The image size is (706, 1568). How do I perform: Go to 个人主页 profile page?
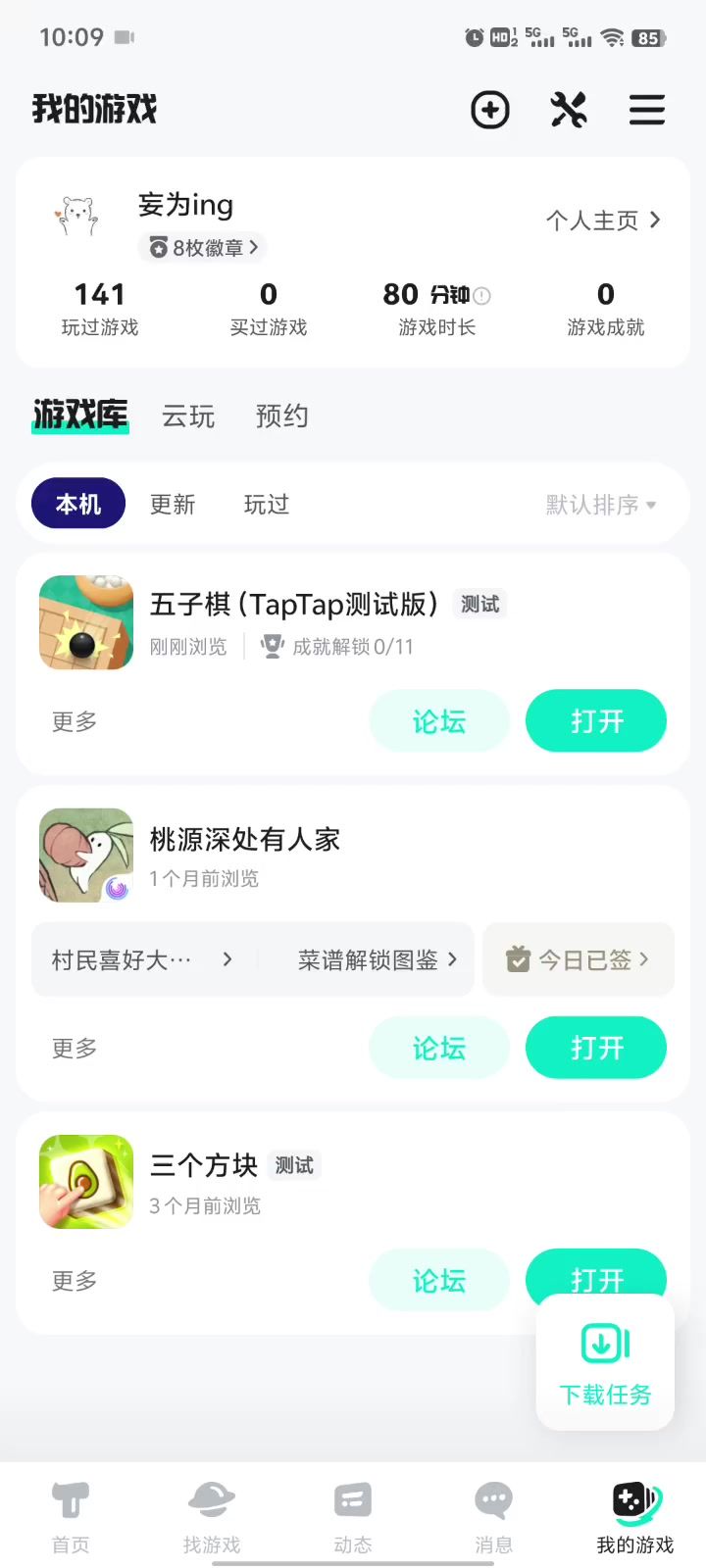pos(603,220)
